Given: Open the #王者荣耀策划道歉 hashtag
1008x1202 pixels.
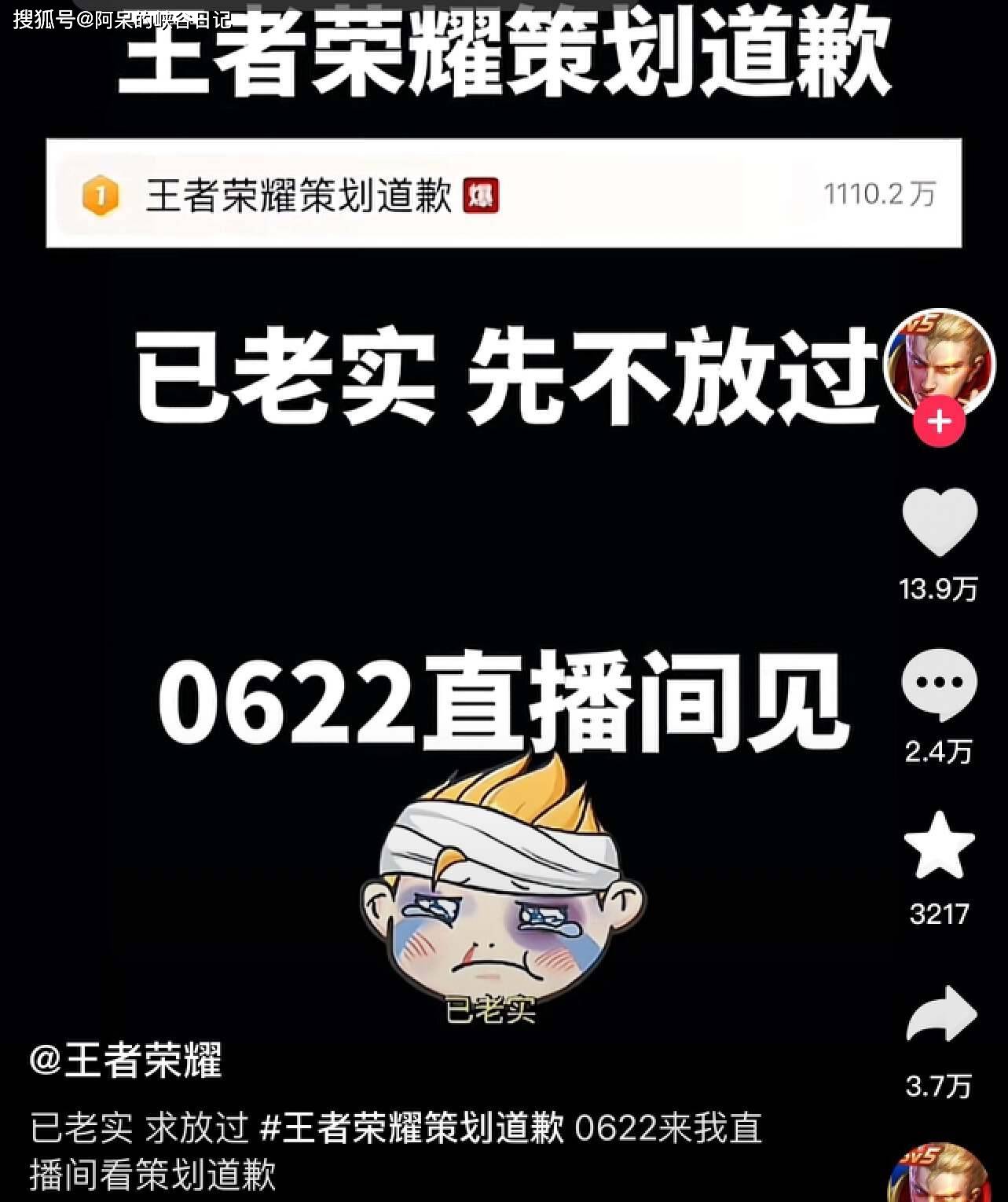Looking at the screenshot, I should (412, 1128).
